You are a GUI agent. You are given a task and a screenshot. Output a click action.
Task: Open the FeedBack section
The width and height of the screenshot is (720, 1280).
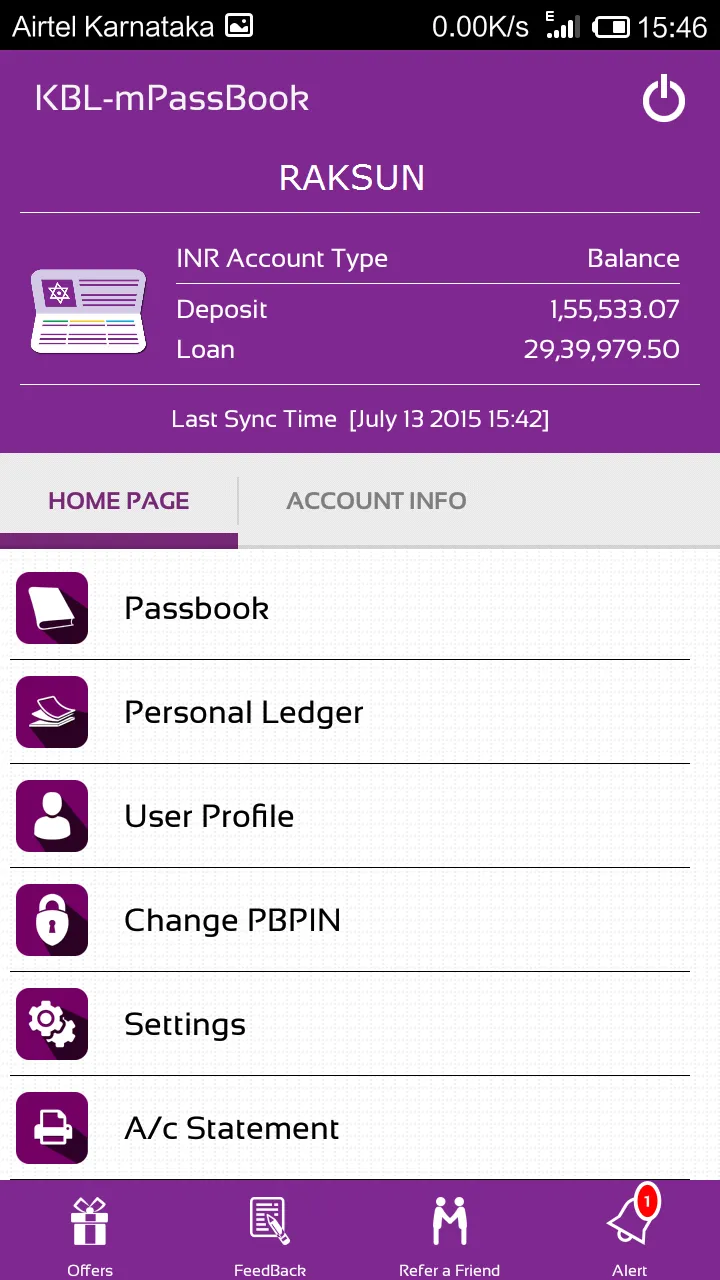269,1234
